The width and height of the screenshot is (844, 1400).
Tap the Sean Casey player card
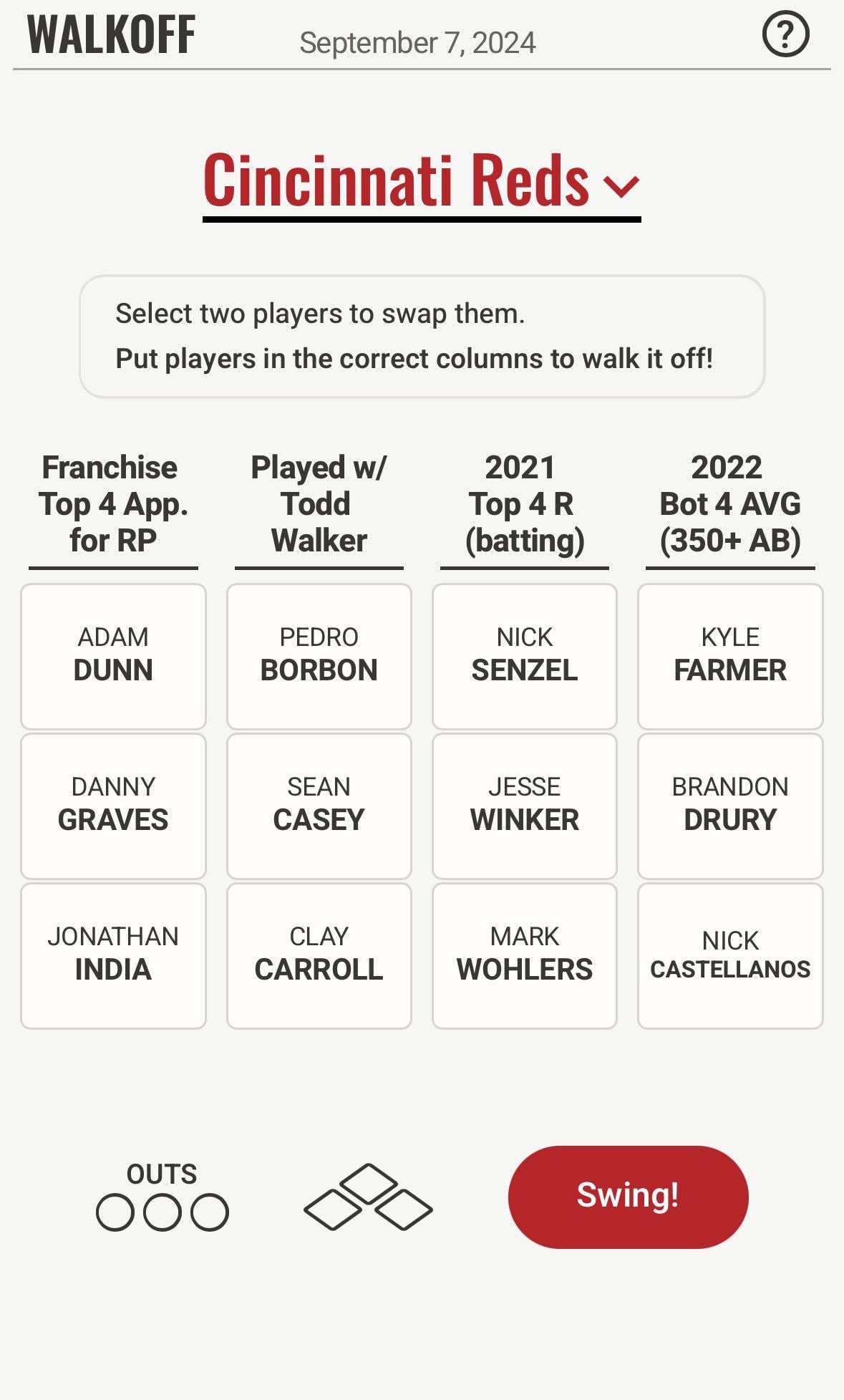(319, 806)
